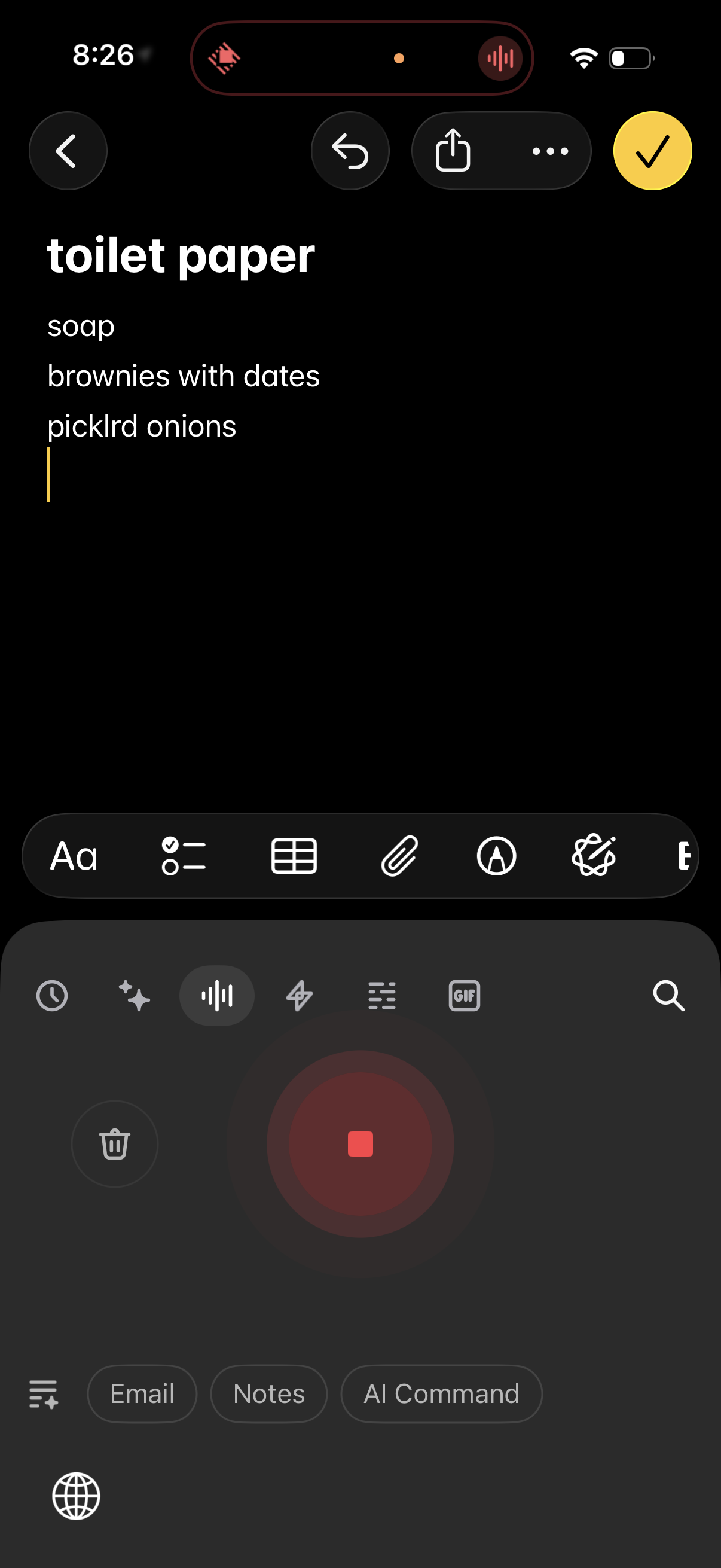Image resolution: width=721 pixels, height=1568 pixels.
Task: Stop recording with the red square button
Action: click(x=360, y=1145)
